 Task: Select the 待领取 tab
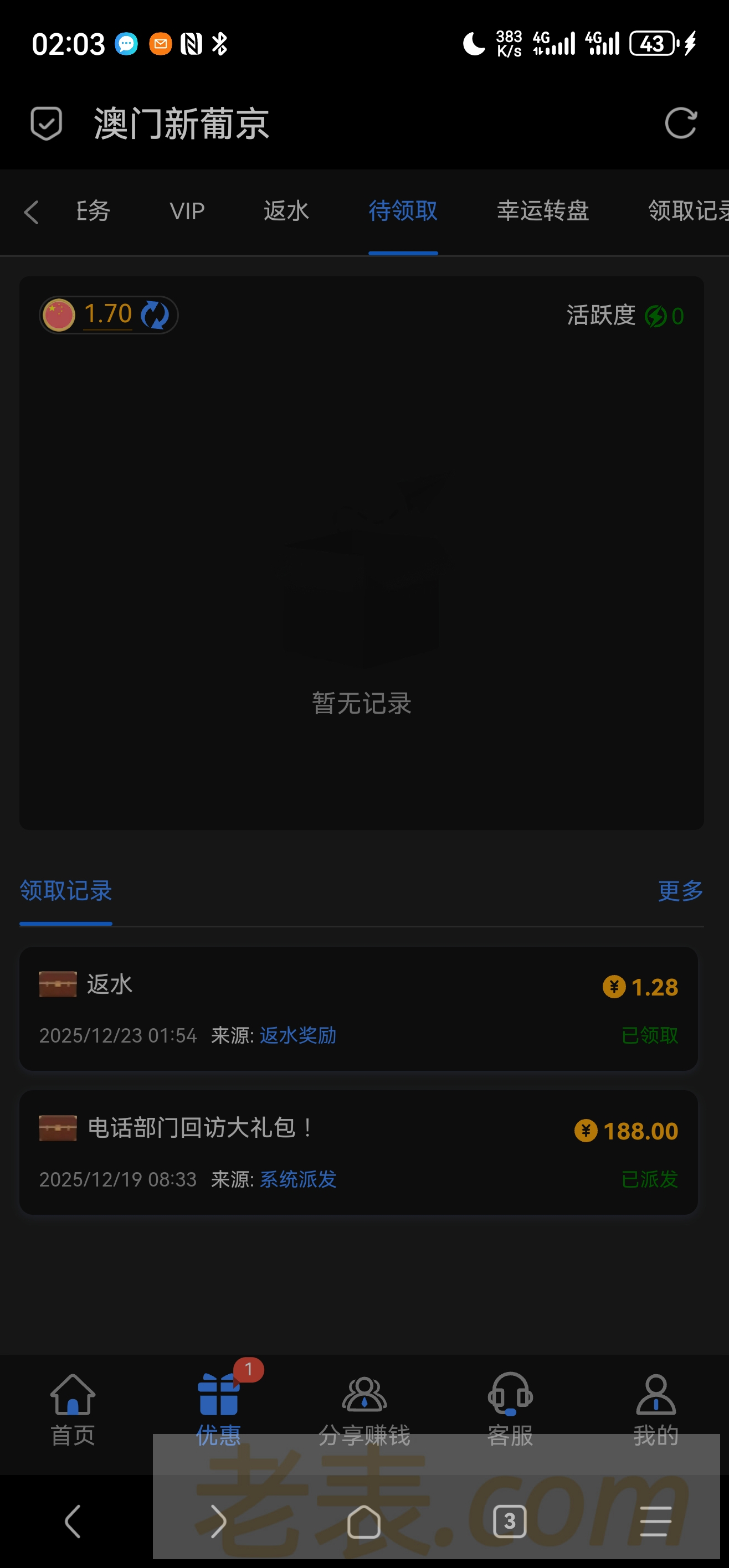(403, 211)
